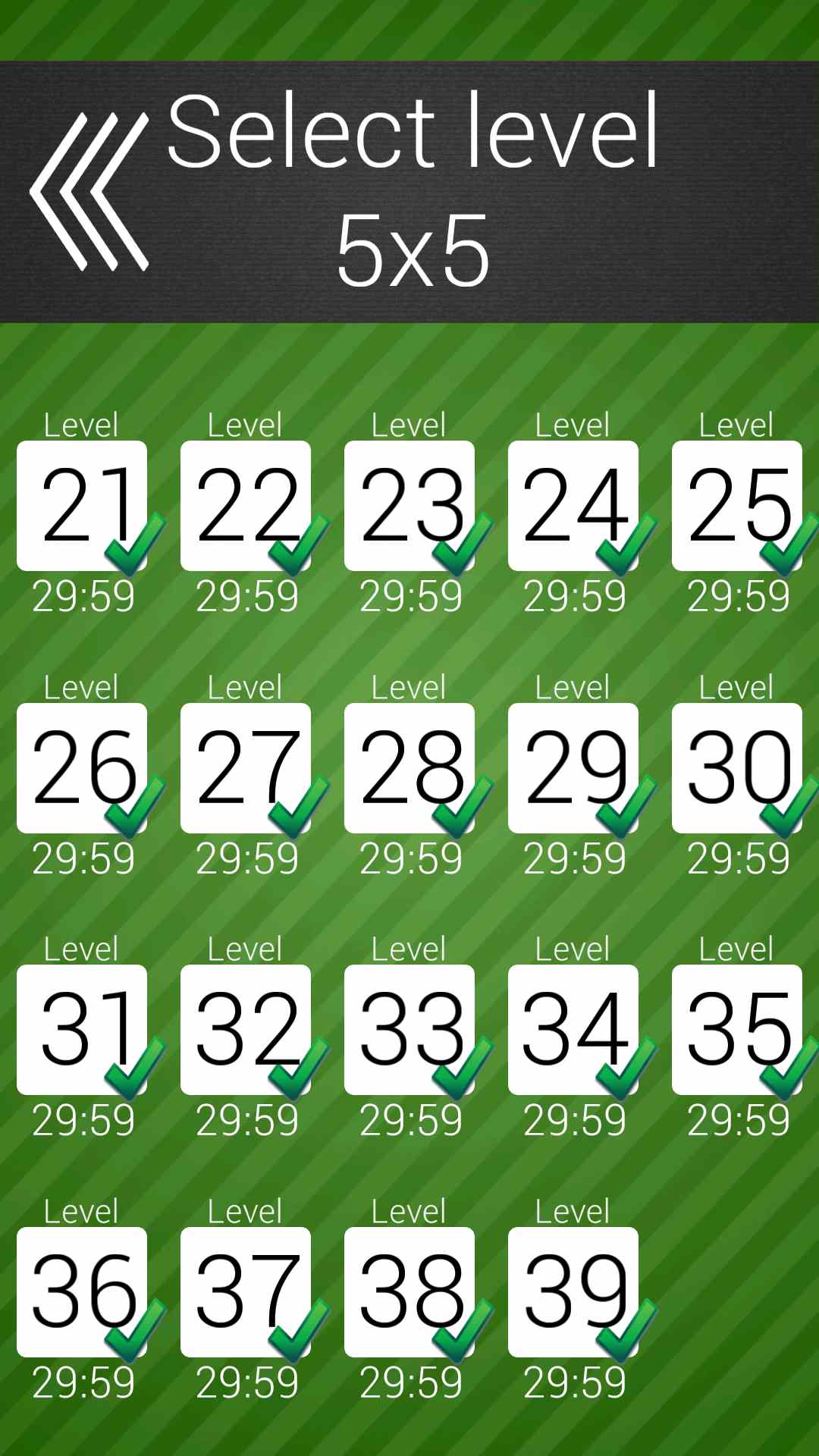Screen dimensions: 819x1456
Task: Launch Level 28
Action: (x=409, y=767)
